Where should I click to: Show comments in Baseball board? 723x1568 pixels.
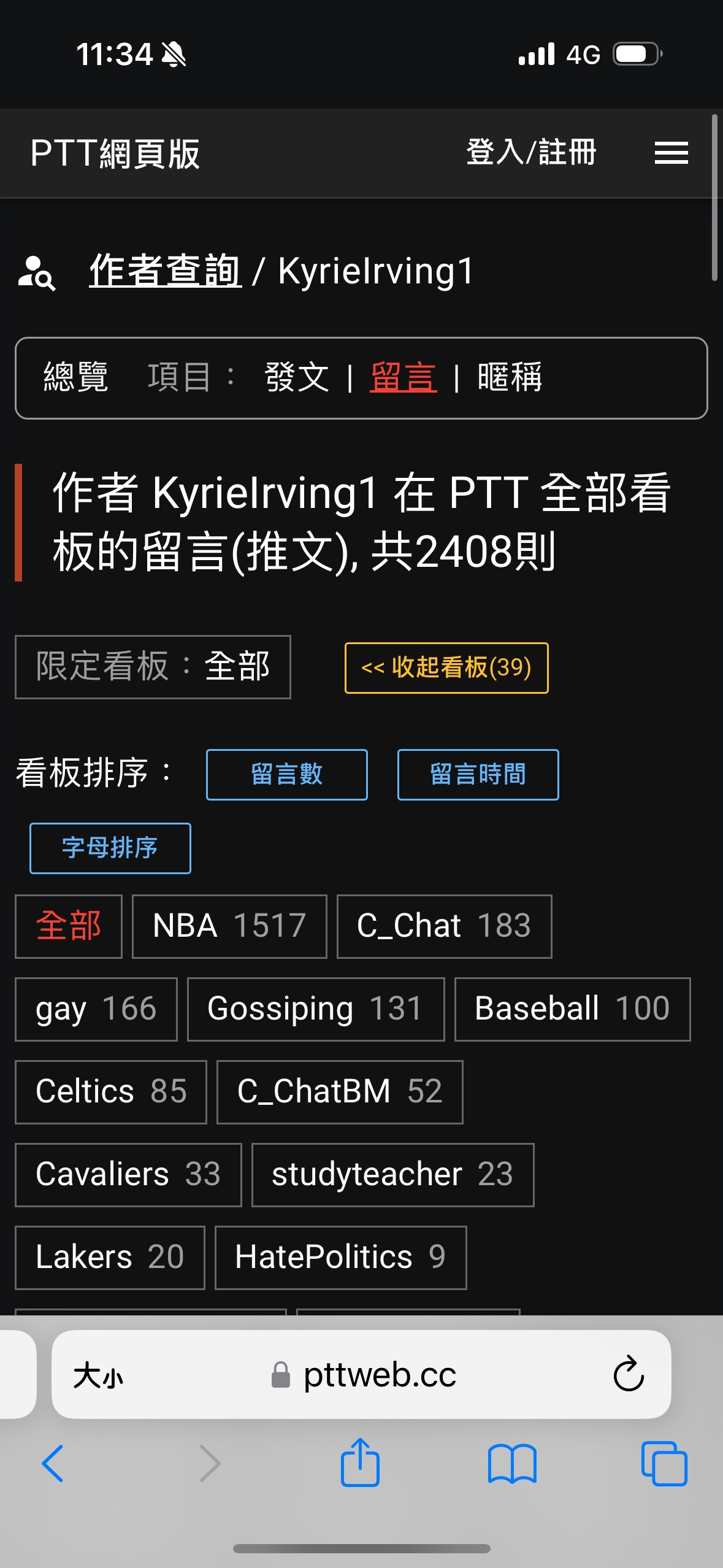[572, 1009]
